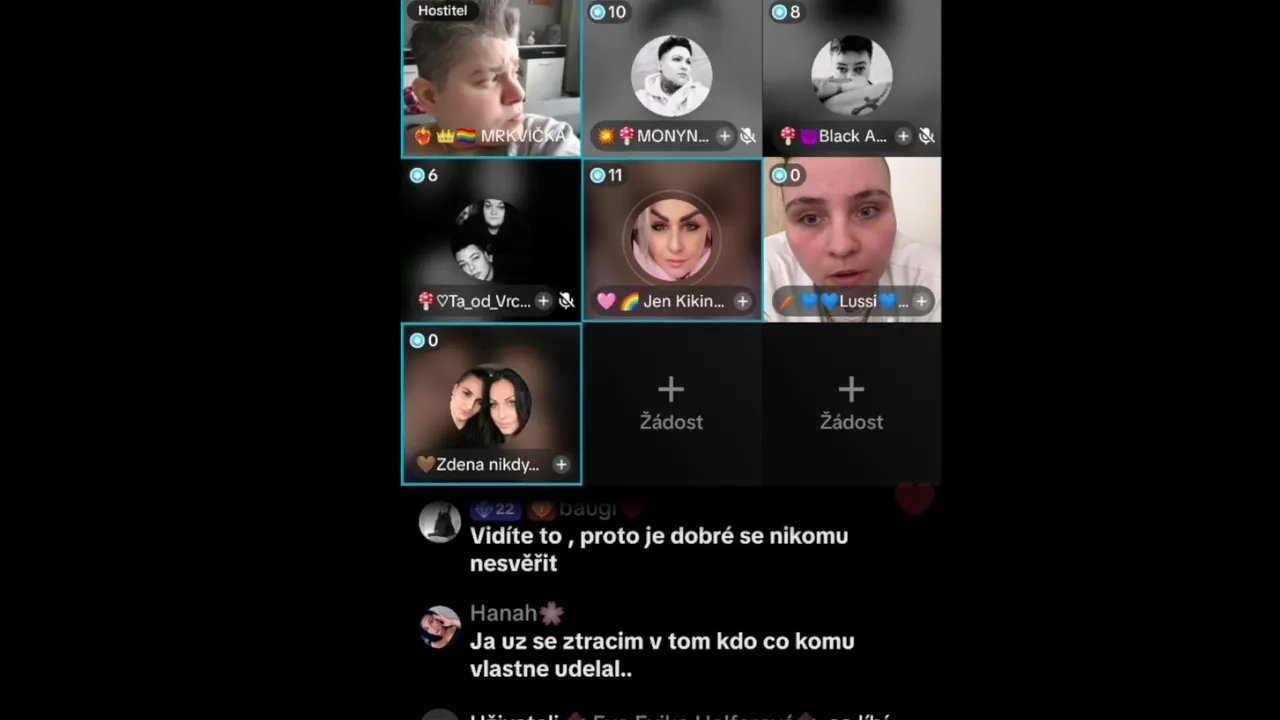Follow Zdena nikdy... with plus icon
This screenshot has height=720, width=1280.
click(561, 465)
